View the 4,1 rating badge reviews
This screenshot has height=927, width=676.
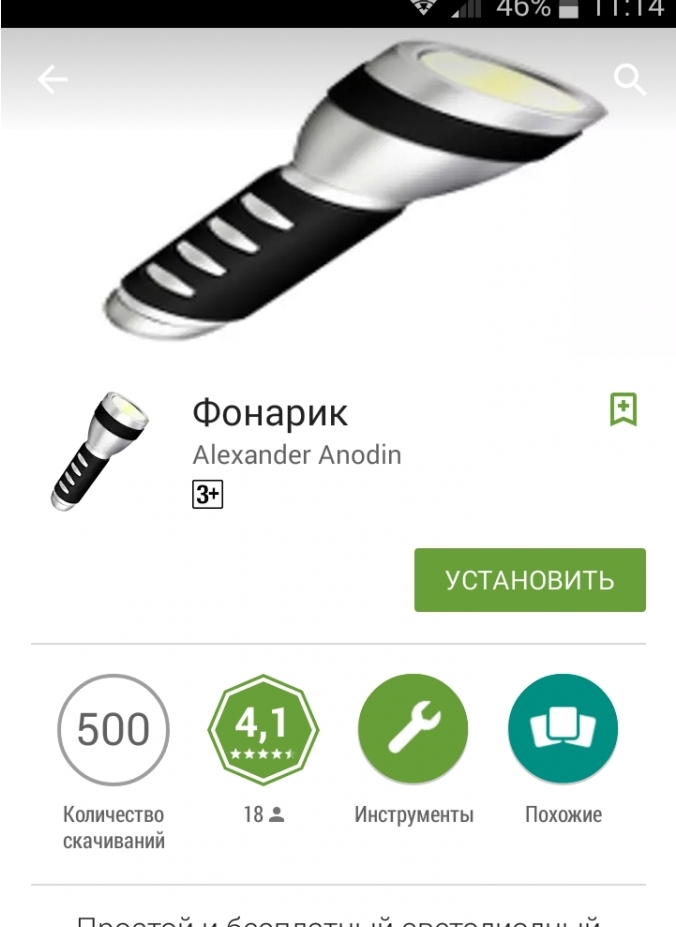pos(263,731)
